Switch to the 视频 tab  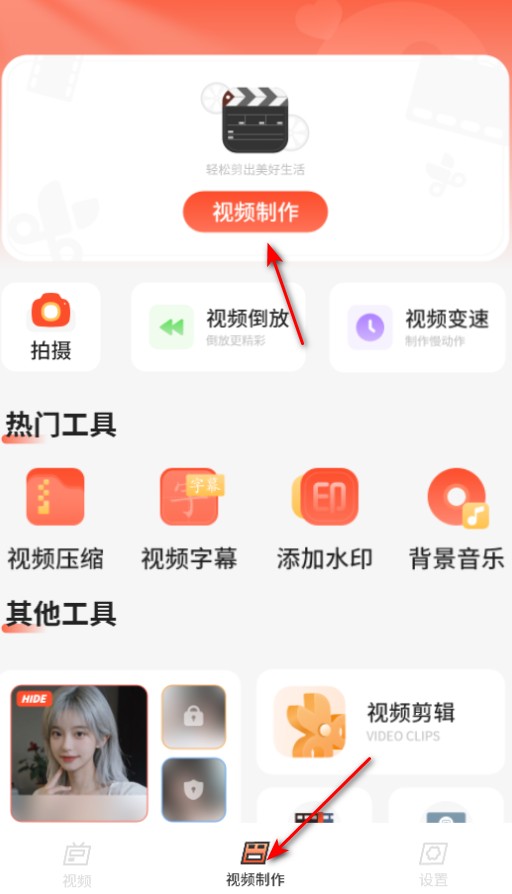click(x=77, y=864)
